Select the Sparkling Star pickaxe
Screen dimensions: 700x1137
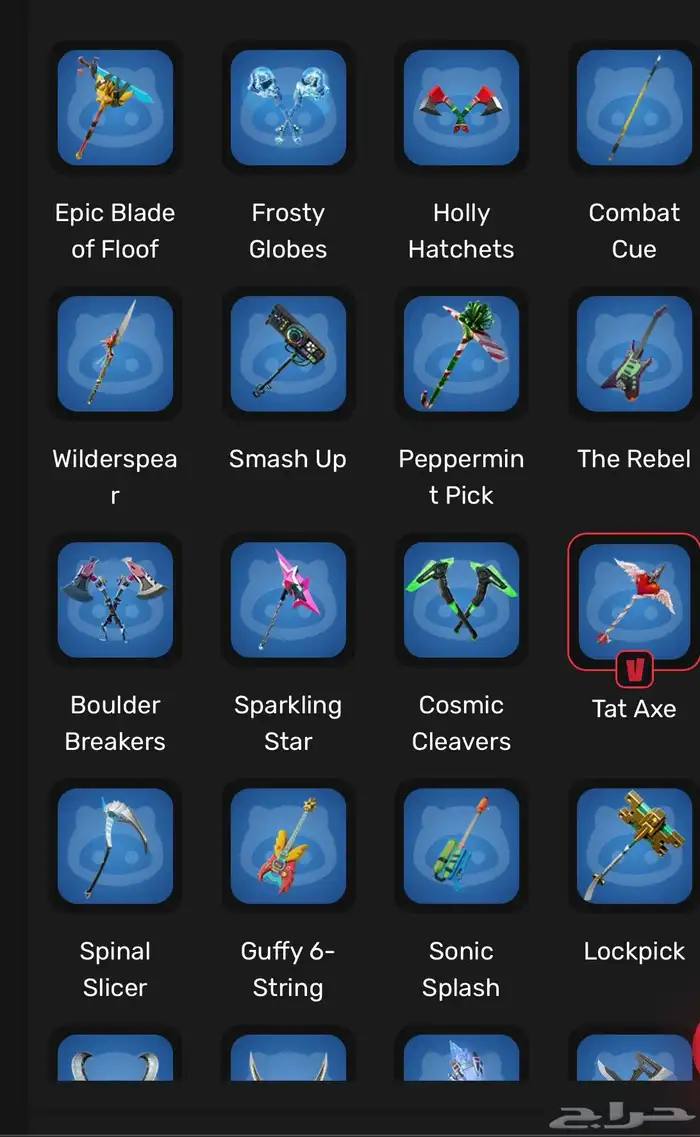tap(288, 600)
